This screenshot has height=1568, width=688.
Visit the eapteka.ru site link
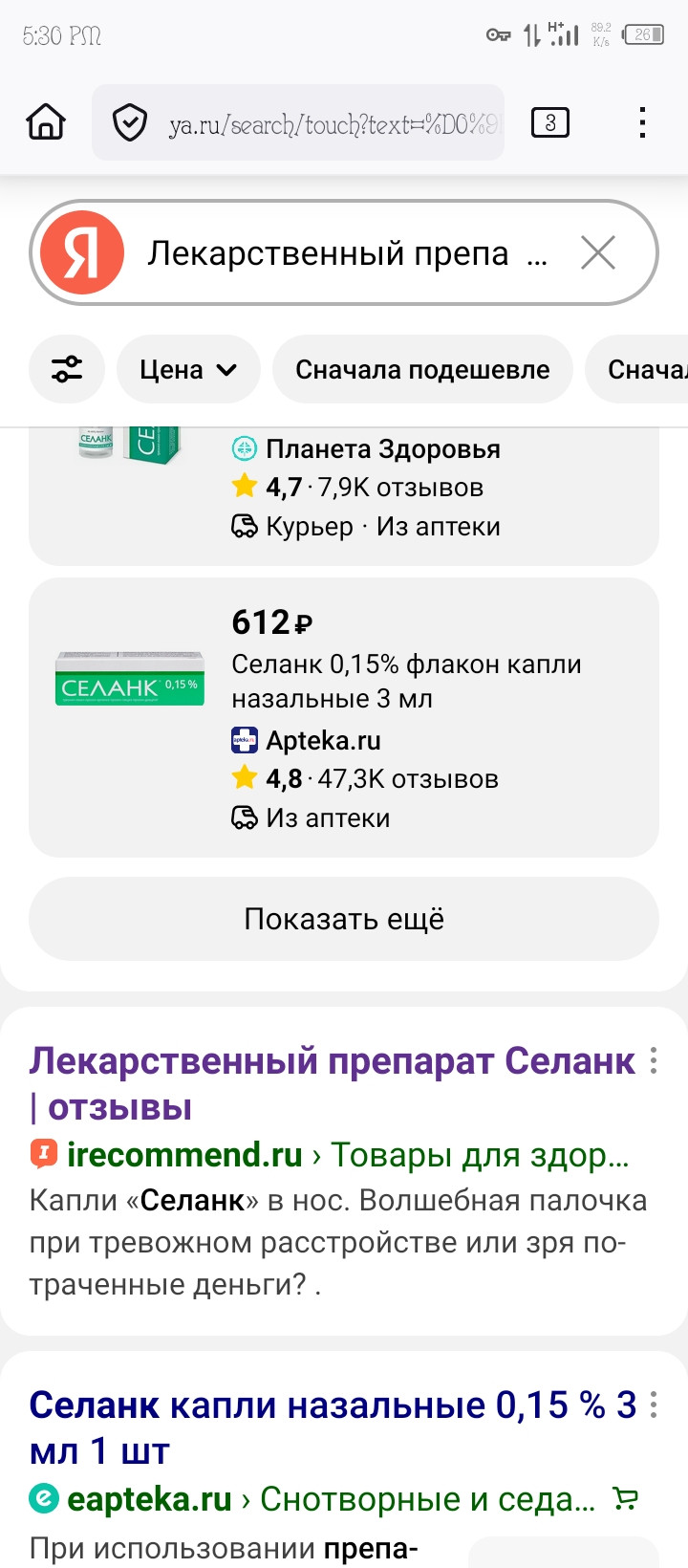pos(150,1499)
